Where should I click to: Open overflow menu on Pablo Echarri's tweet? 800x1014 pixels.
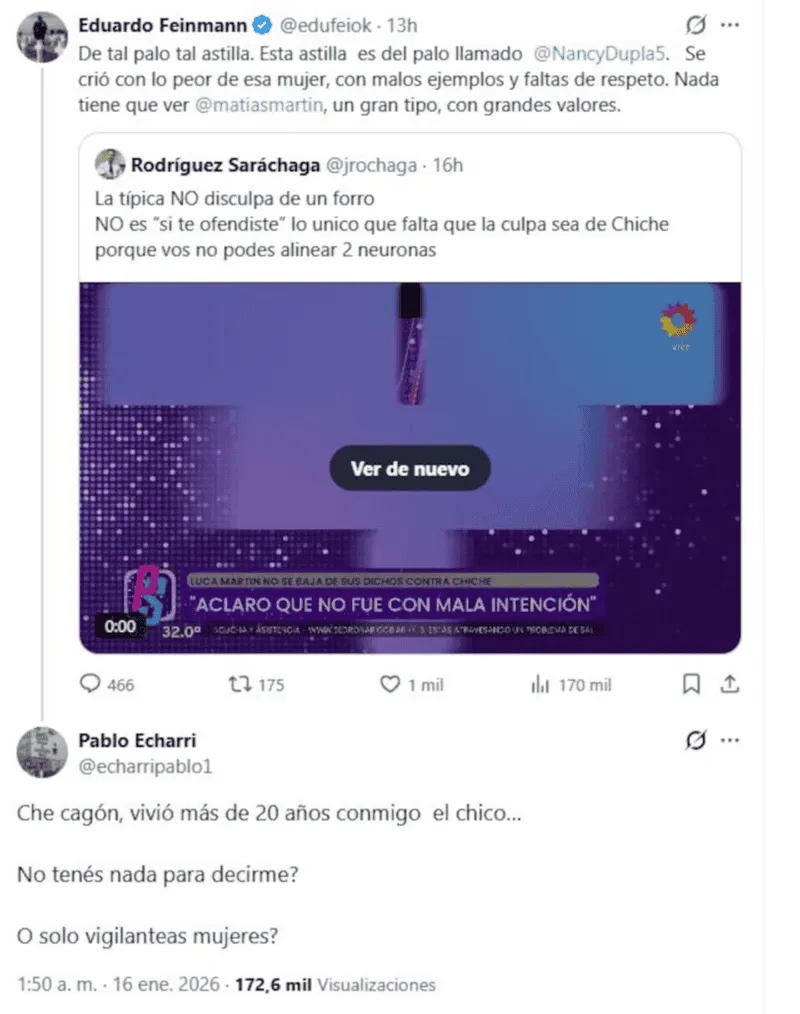click(x=731, y=741)
